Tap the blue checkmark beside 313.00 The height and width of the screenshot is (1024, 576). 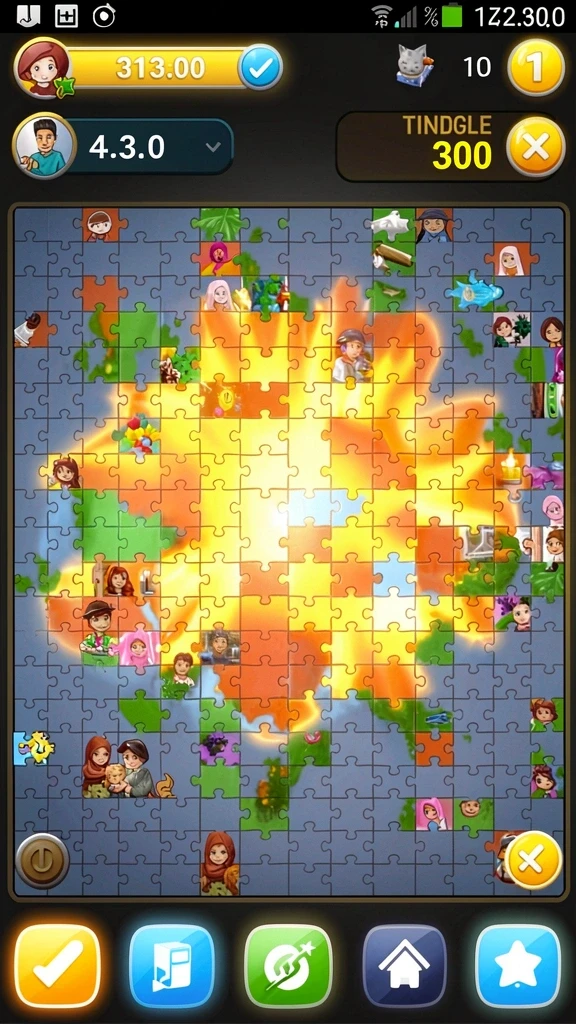pyautogui.click(x=260, y=67)
